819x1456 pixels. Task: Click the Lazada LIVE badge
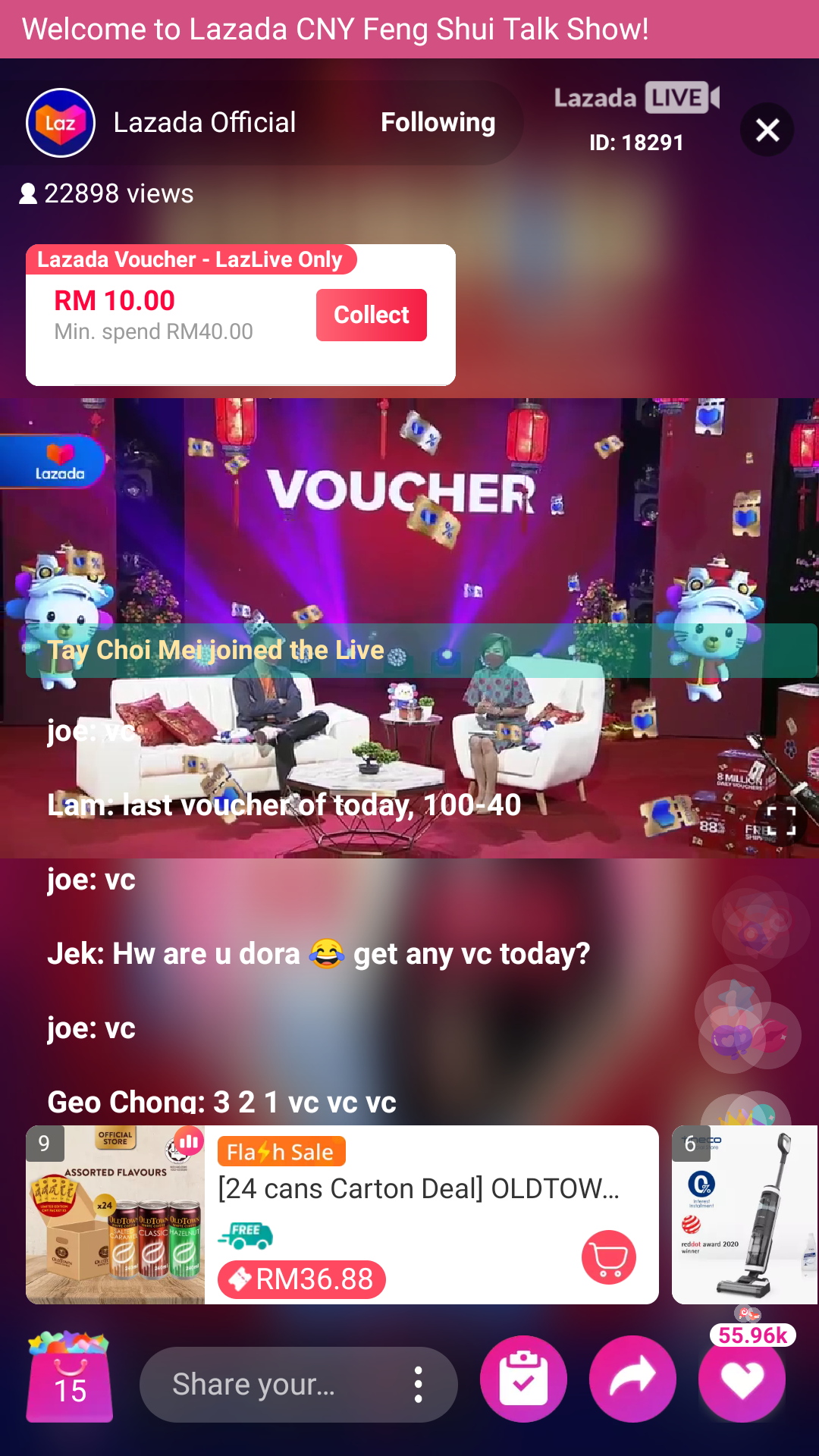coord(635,97)
